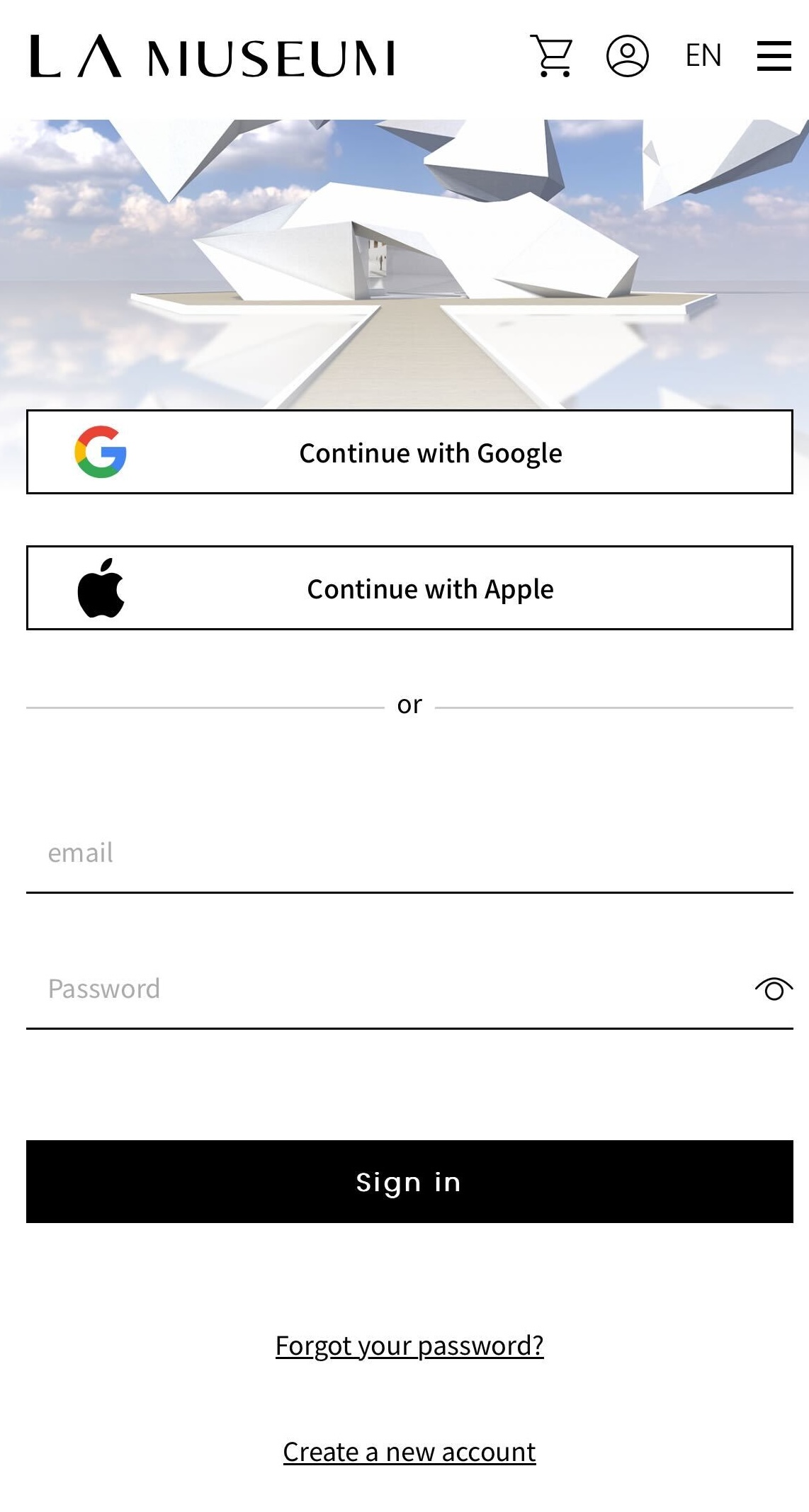Viewport: 809px width, 1512px height.
Task: Tap the Sign in button
Action: 409,1181
